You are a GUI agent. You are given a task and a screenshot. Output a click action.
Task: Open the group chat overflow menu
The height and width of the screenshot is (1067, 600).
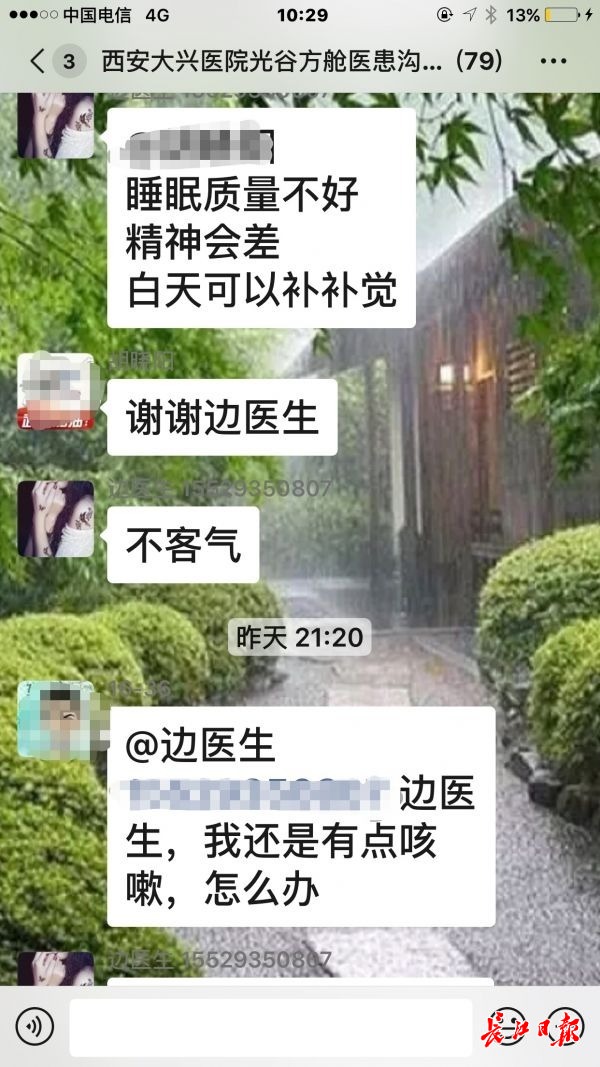[x=552, y=62]
